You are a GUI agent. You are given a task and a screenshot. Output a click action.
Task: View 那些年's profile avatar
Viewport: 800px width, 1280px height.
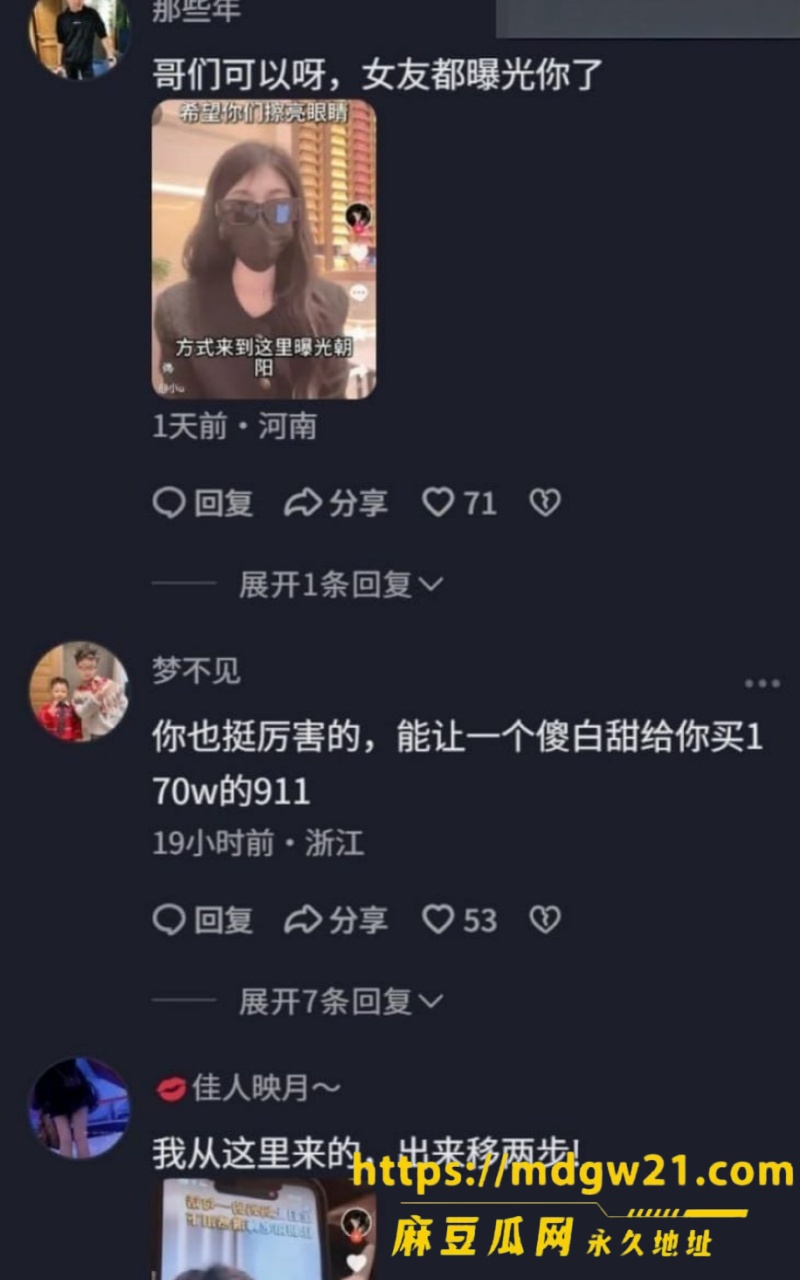click(79, 36)
